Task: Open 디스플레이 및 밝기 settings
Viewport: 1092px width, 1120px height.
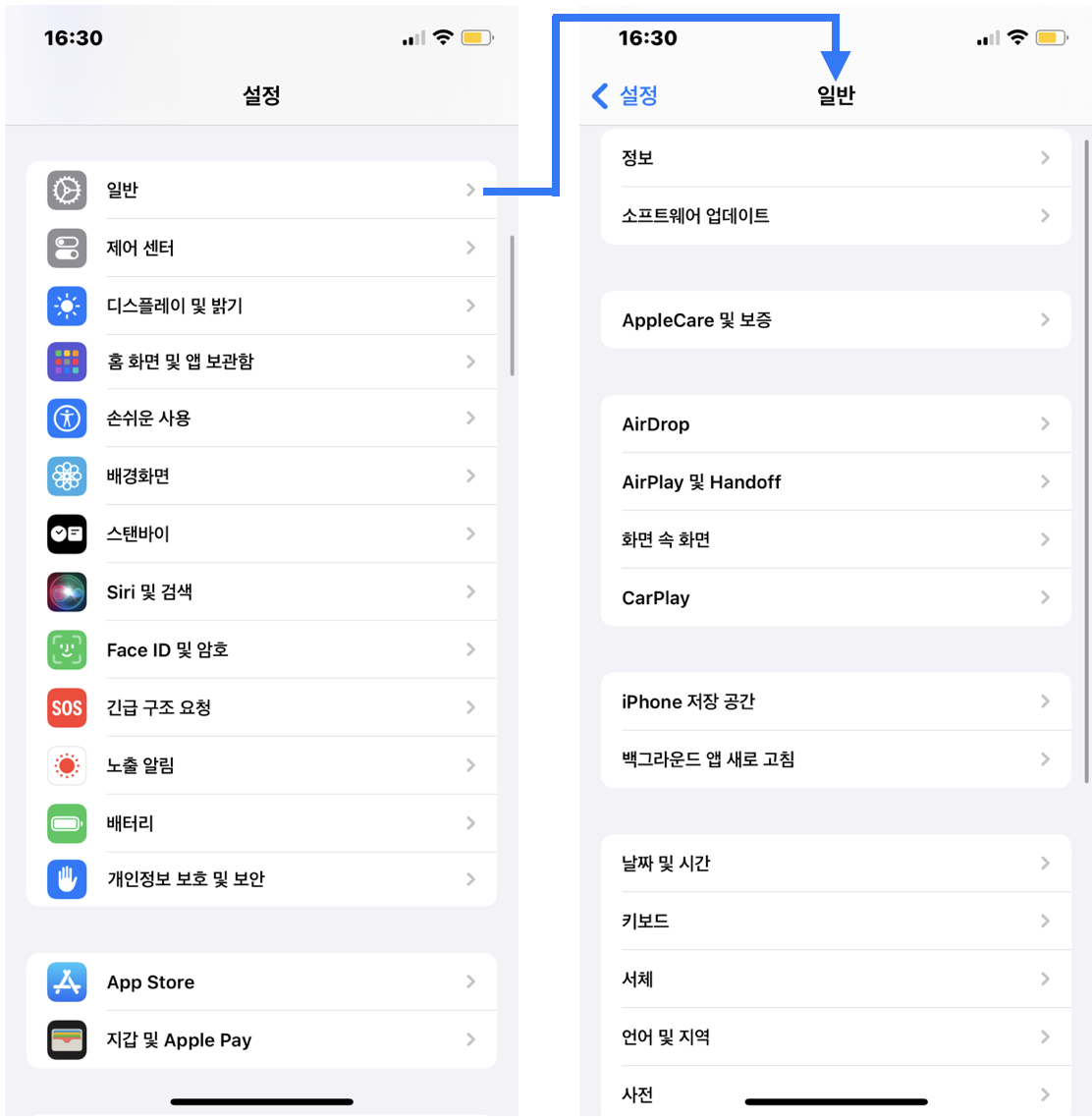Action: (261, 306)
